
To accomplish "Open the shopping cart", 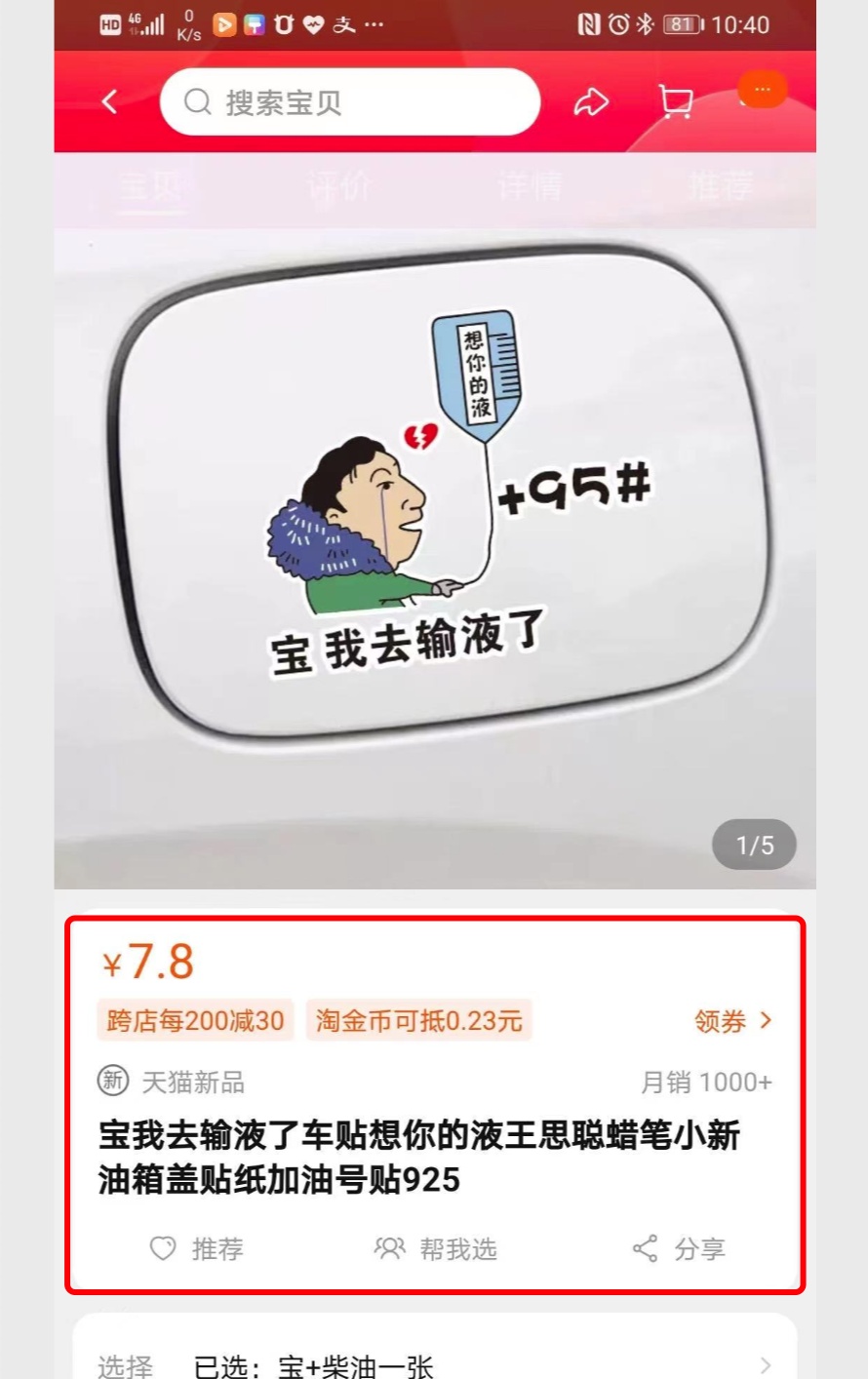I will tap(675, 101).
